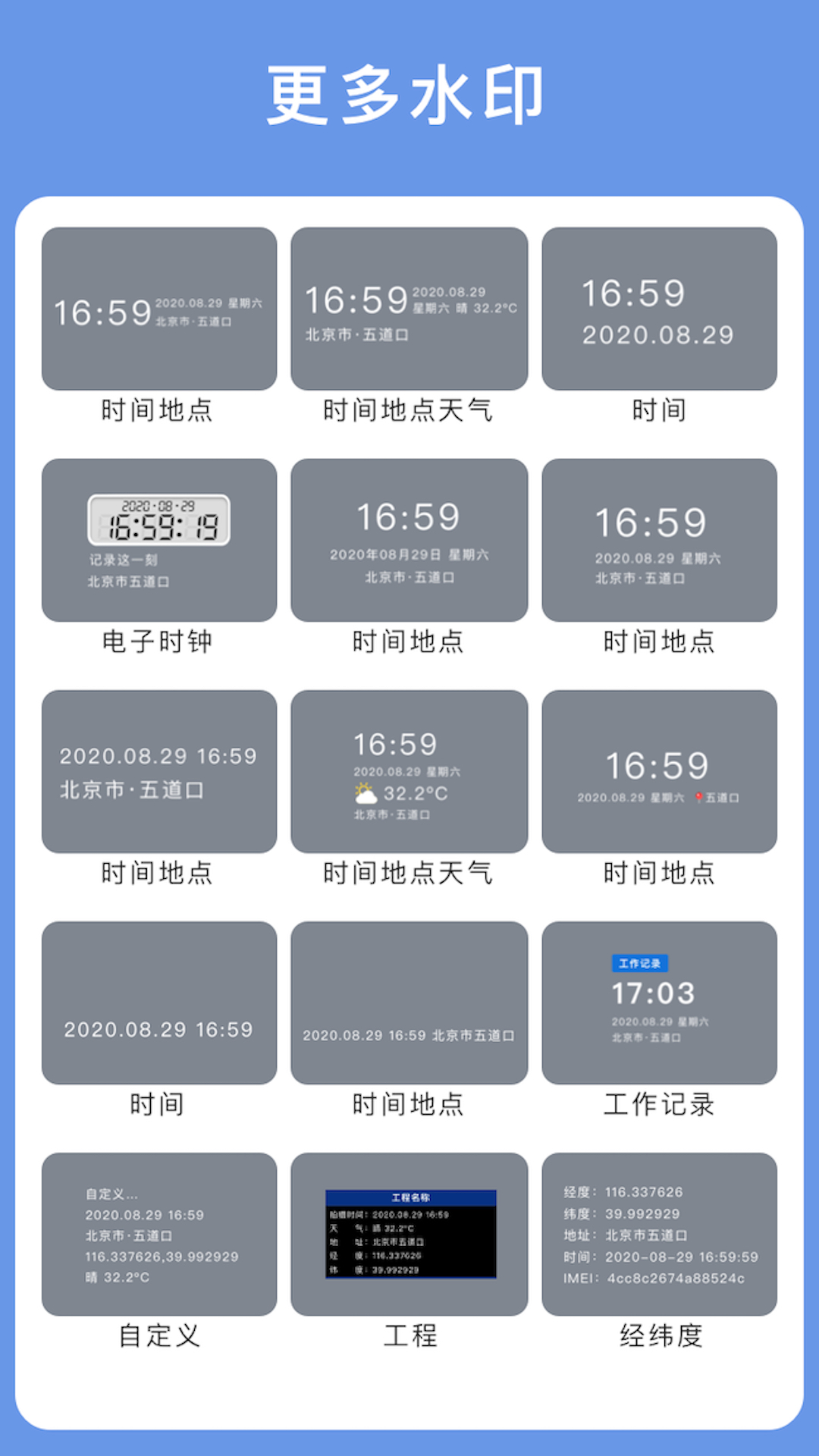Select the 2020年08月29日 星期六 watermark
819x1456 pixels.
tap(409, 554)
